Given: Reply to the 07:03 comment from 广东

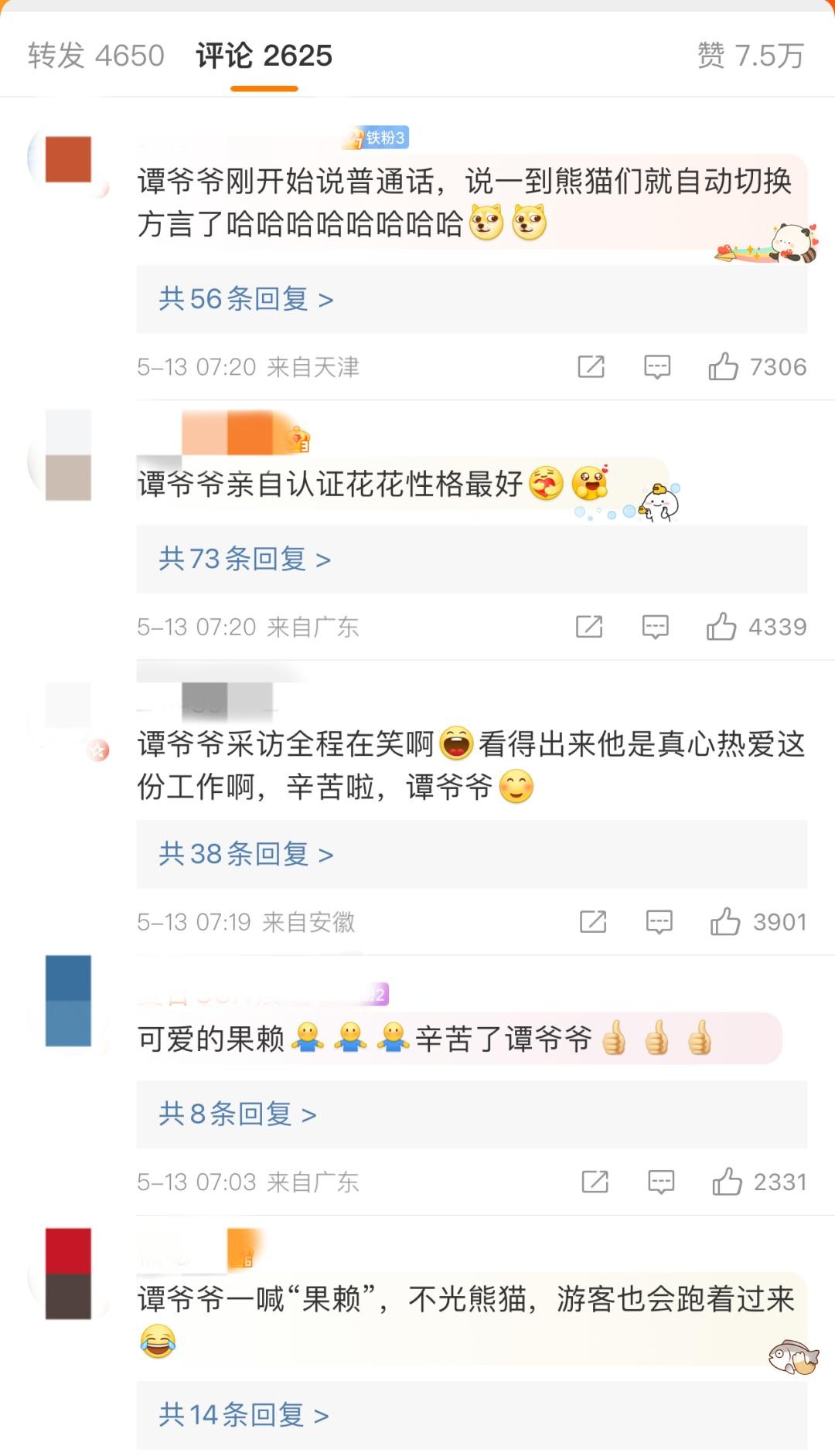Looking at the screenshot, I should (x=661, y=1182).
